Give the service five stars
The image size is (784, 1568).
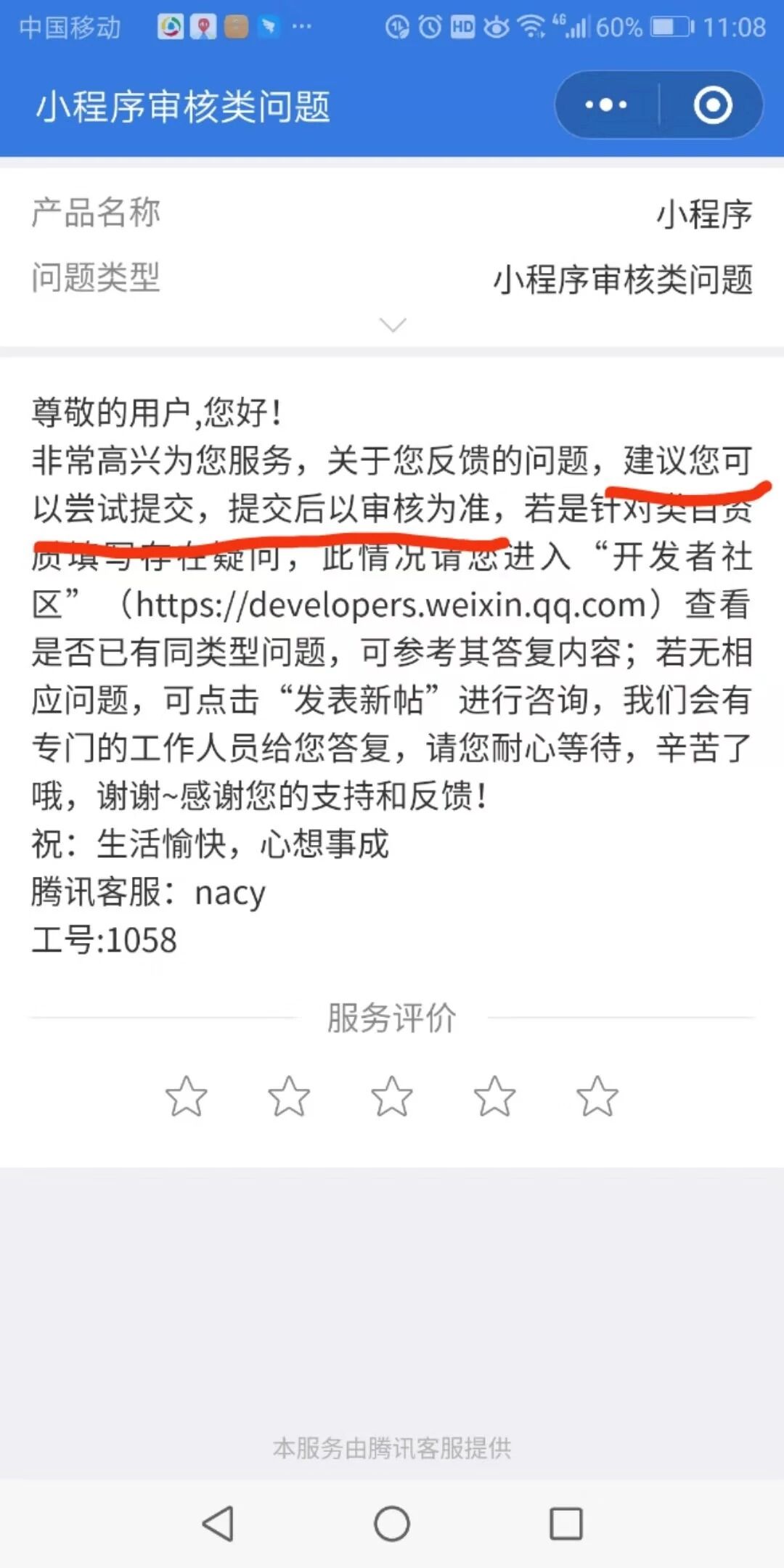tap(597, 1096)
